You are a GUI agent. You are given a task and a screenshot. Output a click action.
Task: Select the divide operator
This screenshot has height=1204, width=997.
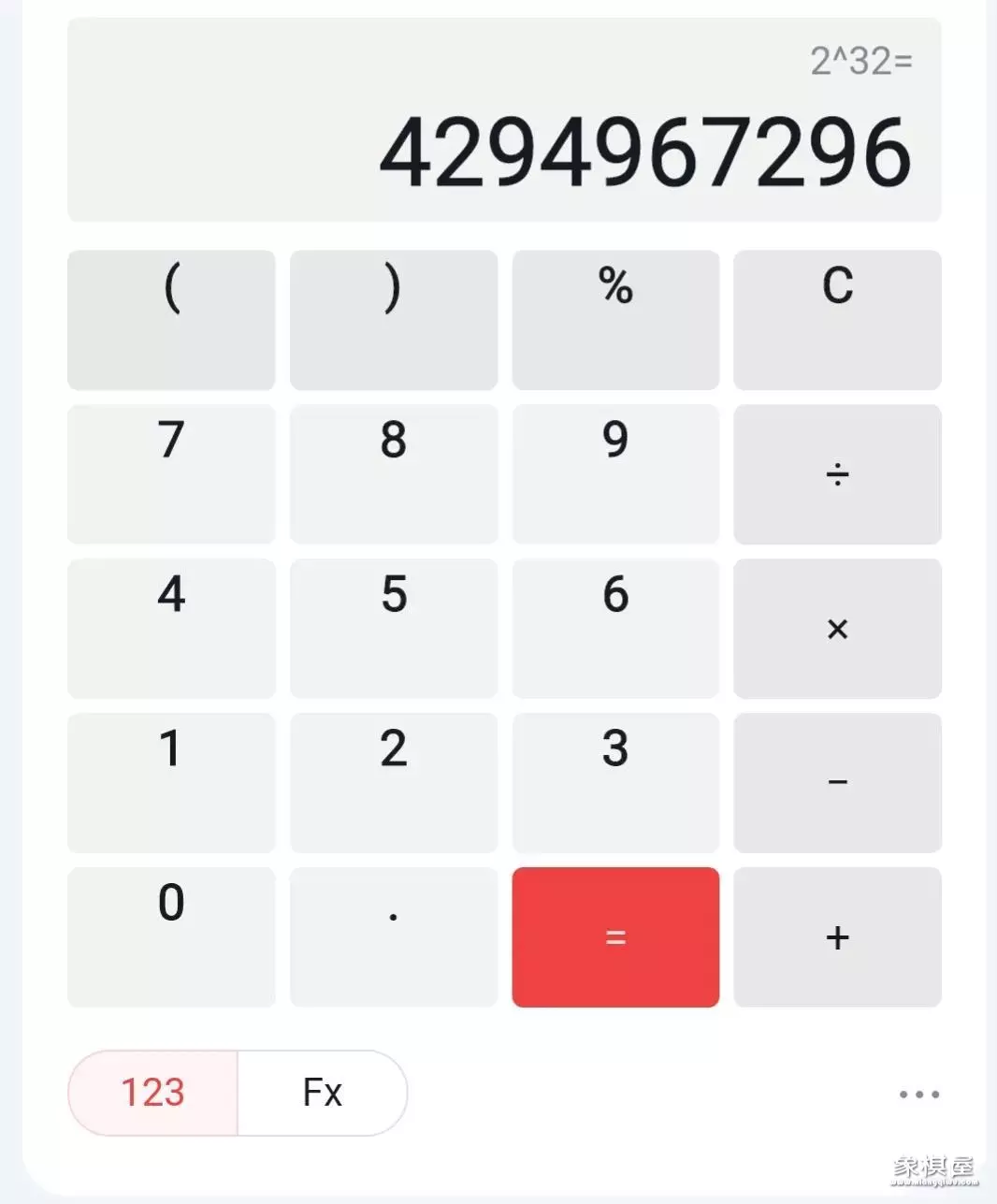(x=837, y=473)
